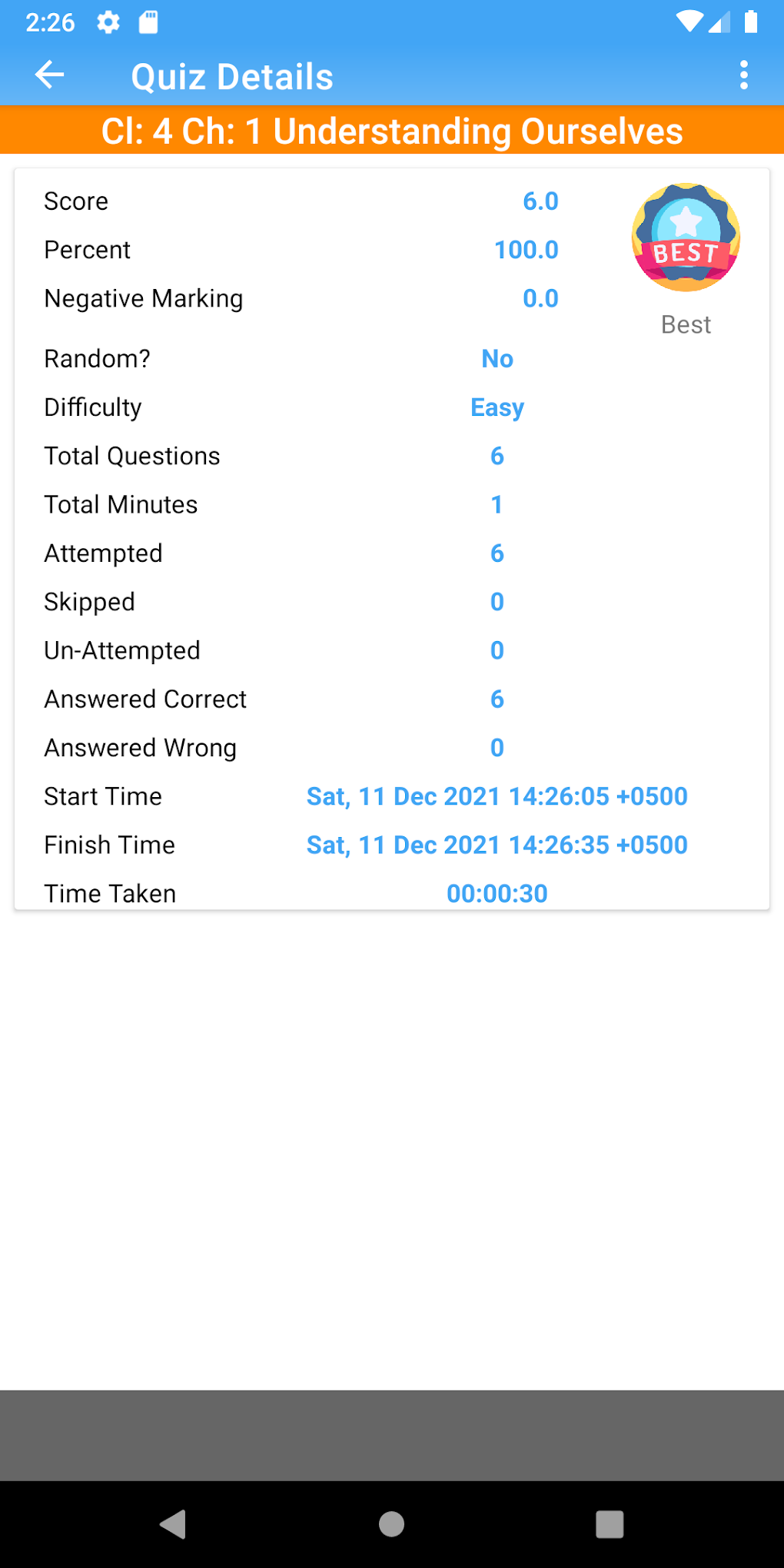Go to the home screen
This screenshot has width=784, height=1568.
[x=392, y=1523]
